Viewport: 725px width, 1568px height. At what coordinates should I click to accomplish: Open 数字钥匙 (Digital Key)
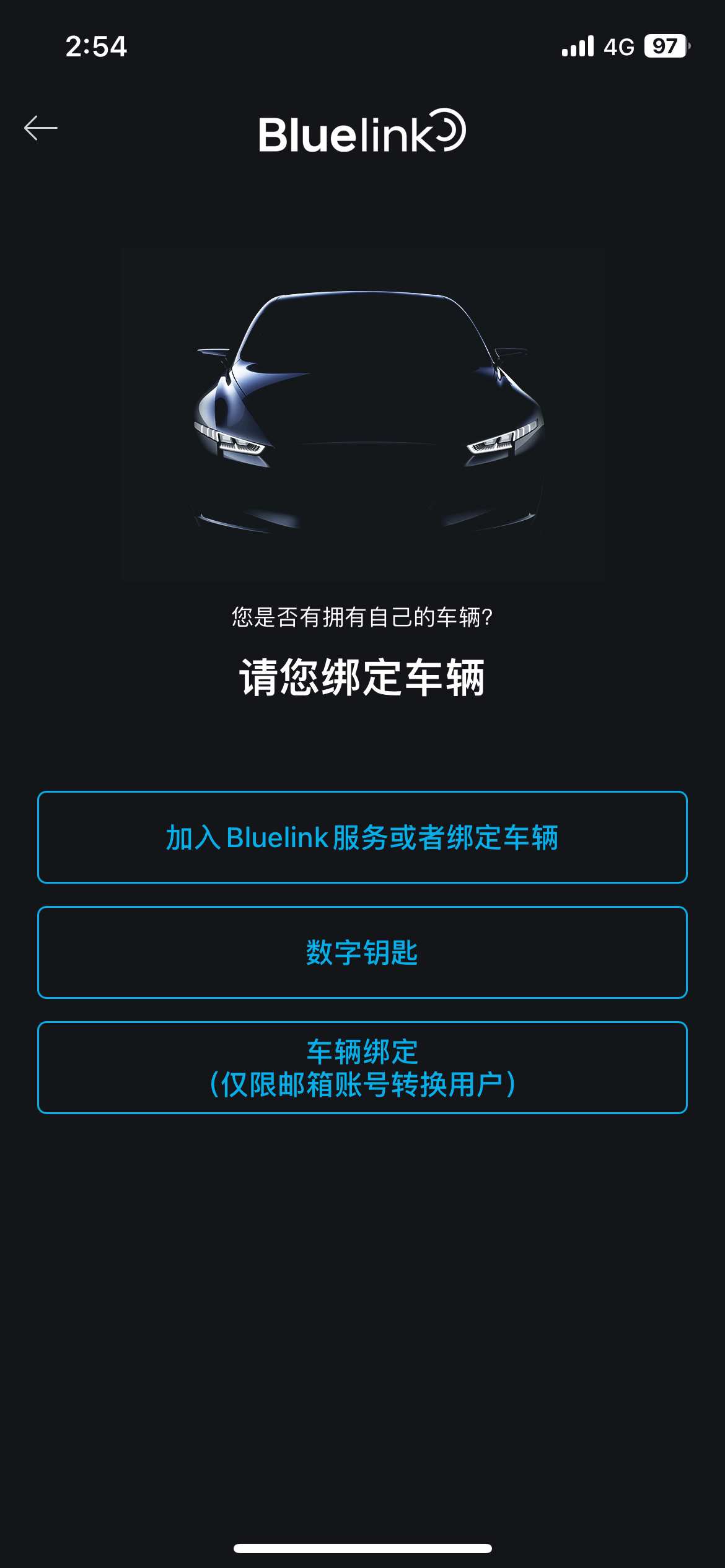click(362, 954)
